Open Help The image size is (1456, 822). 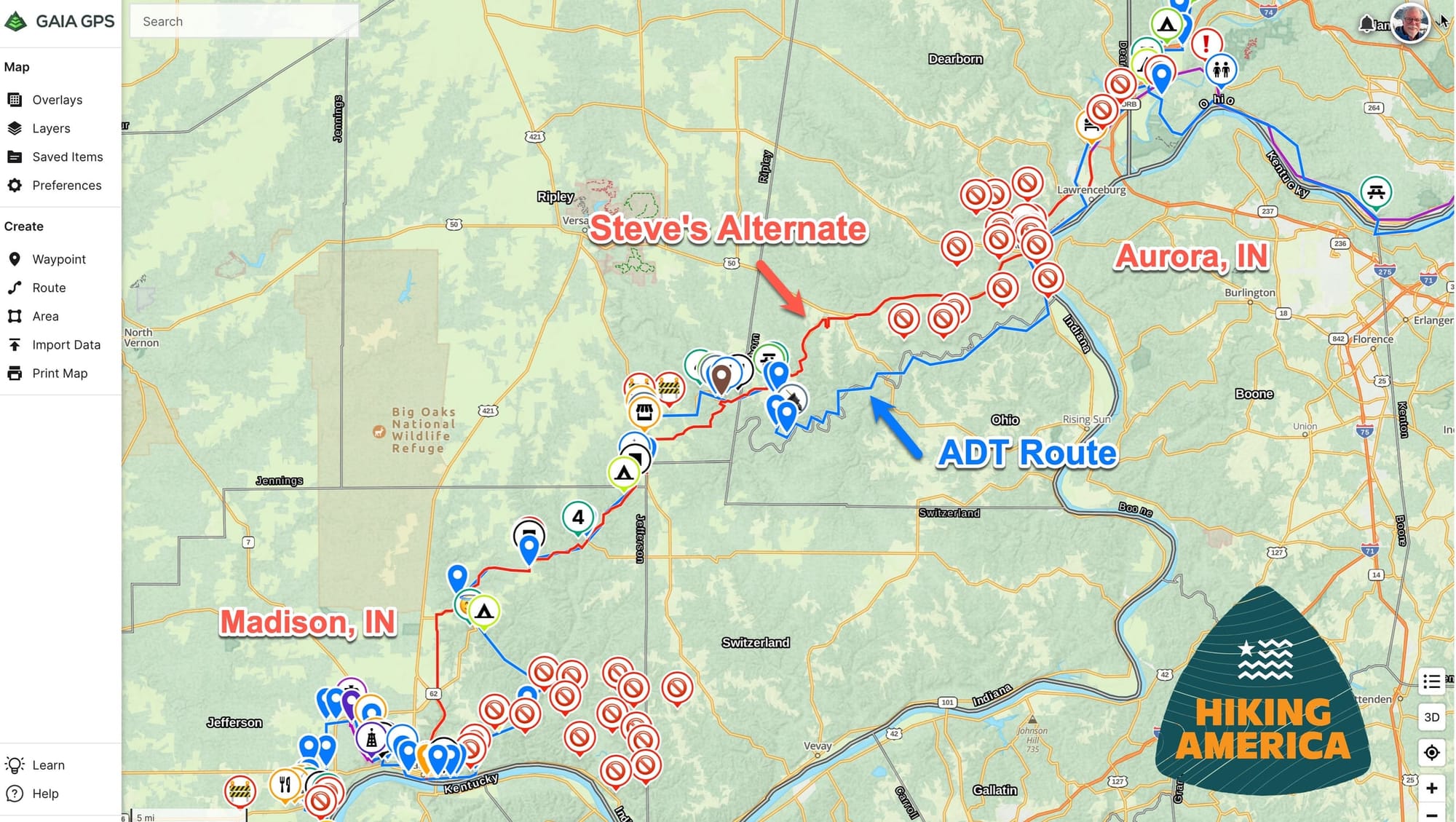click(x=44, y=793)
